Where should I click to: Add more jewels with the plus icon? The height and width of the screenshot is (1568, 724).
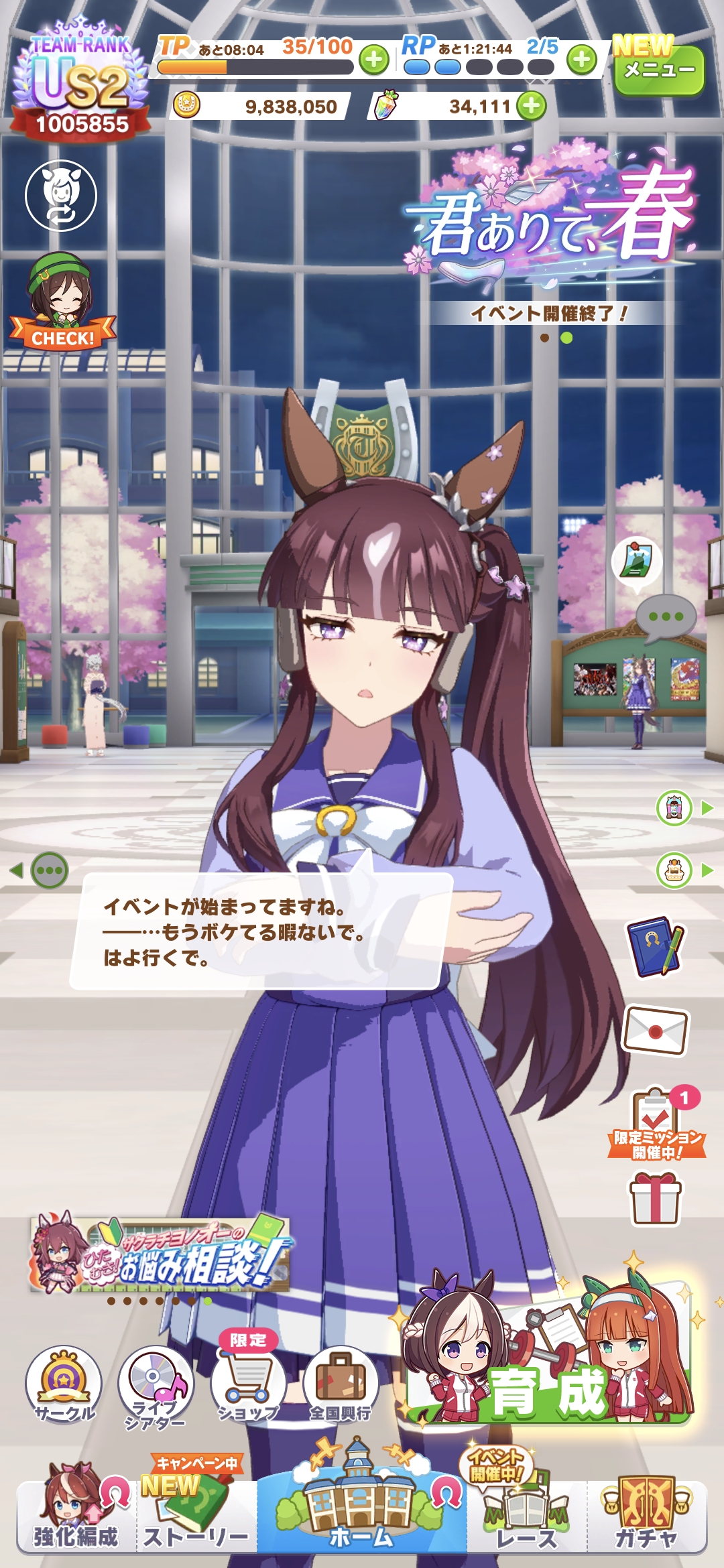pos(532,106)
